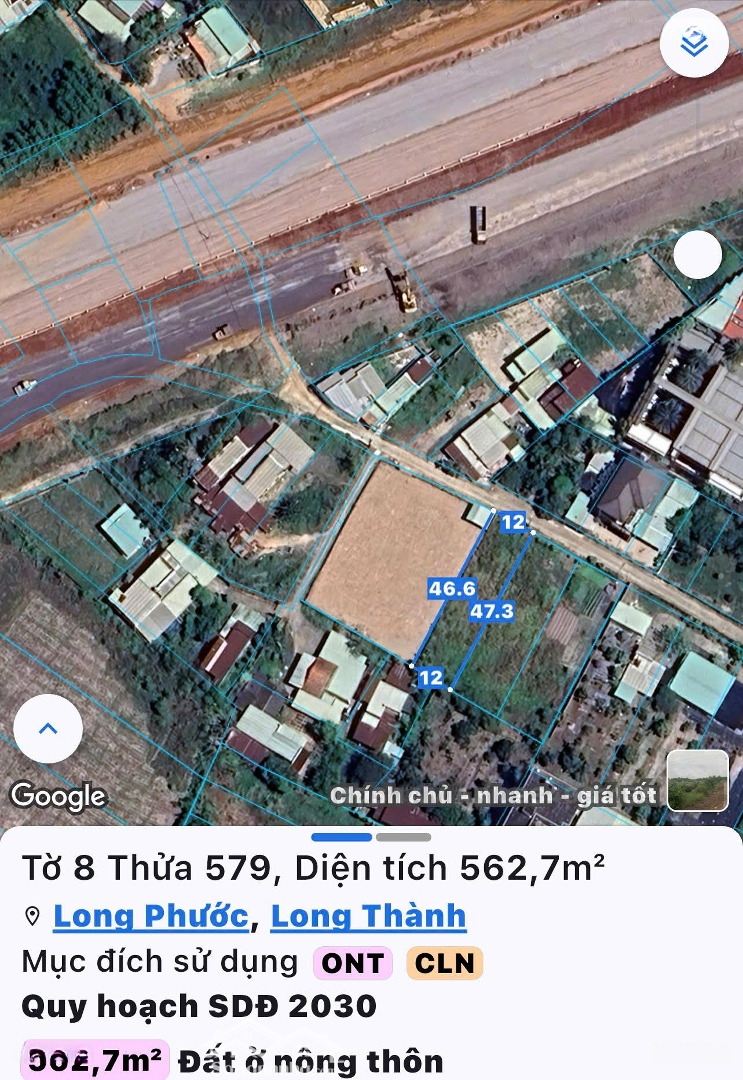Image resolution: width=743 pixels, height=1080 pixels.
Task: Click the 47.3 boundary measurement label
Action: pos(493,611)
